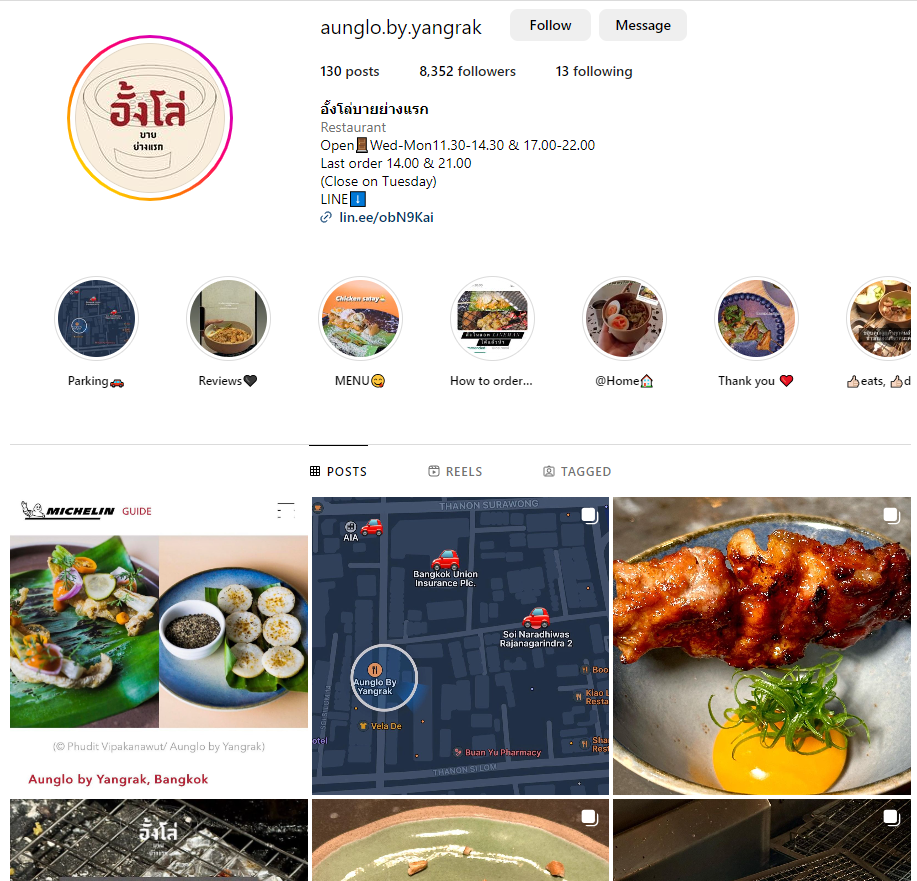Open the Parking story highlight
This screenshot has width=917, height=881.
[96, 319]
